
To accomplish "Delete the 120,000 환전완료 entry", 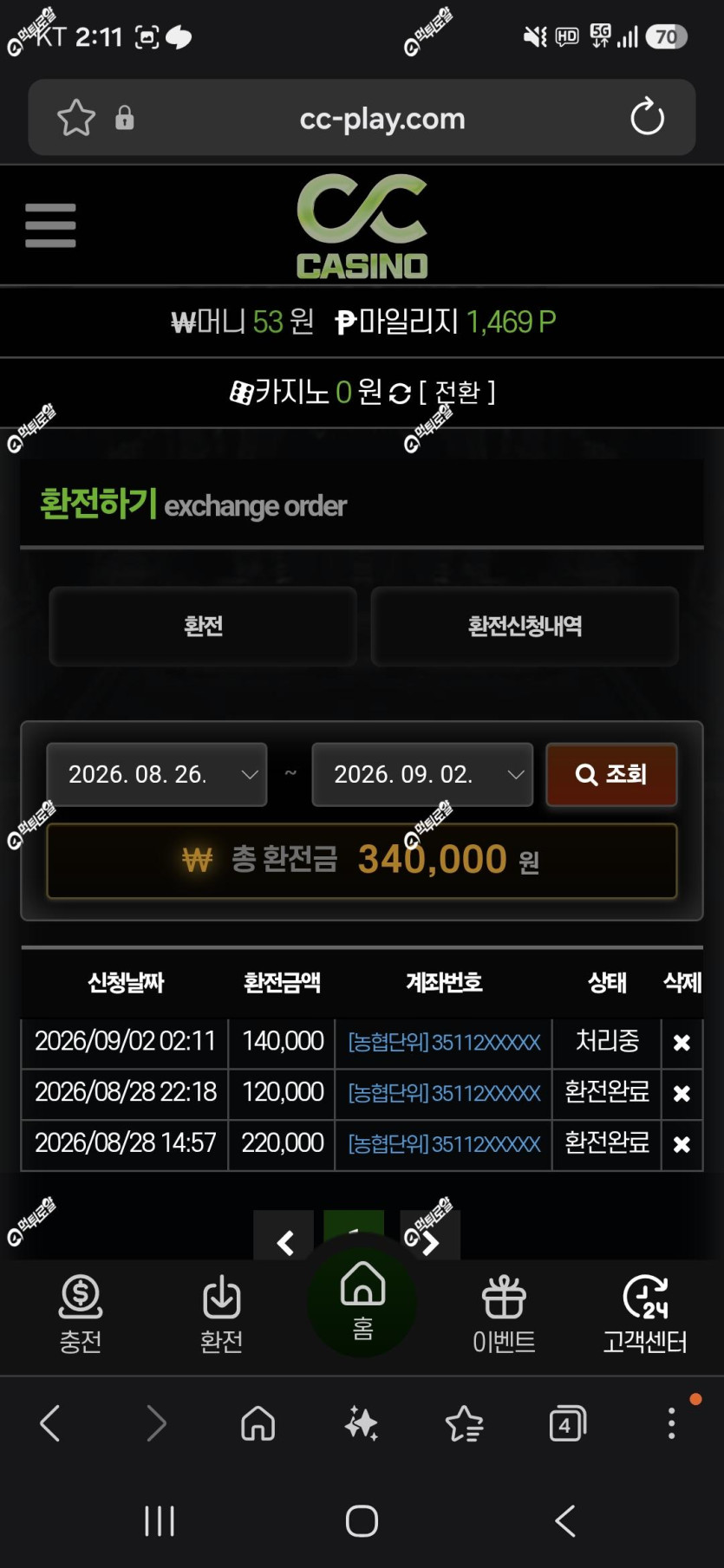I will click(682, 1093).
